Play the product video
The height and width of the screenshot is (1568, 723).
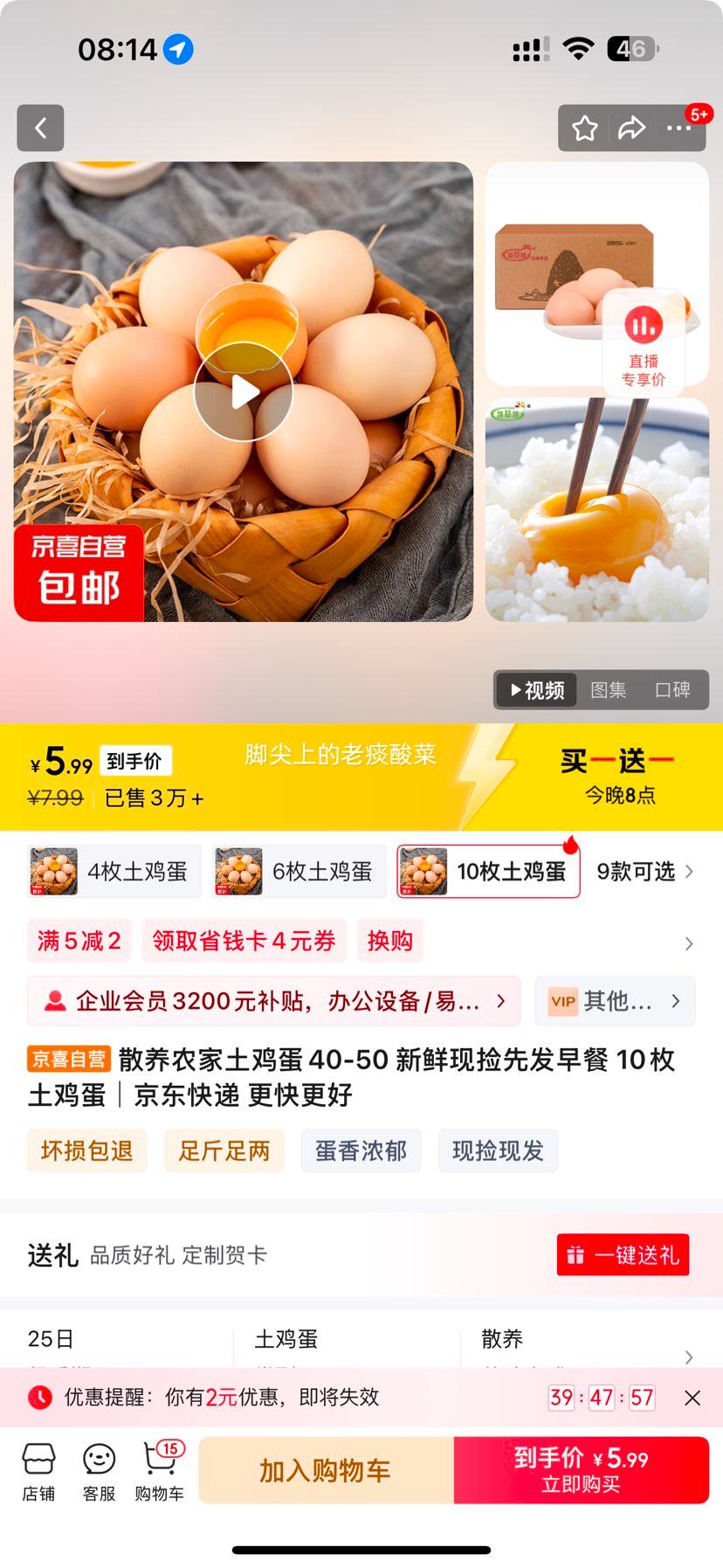click(242, 392)
